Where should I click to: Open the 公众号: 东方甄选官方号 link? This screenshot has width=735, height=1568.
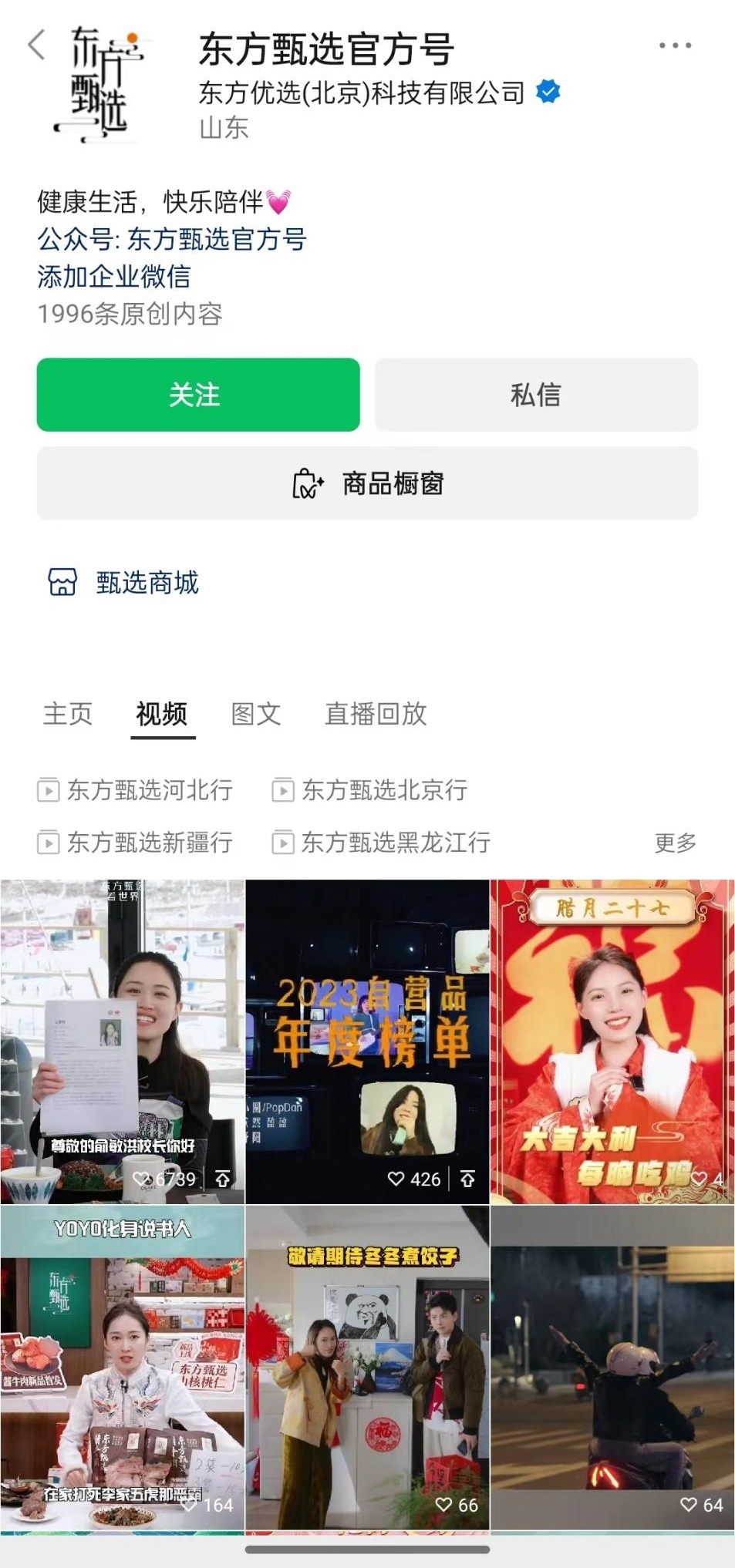click(x=171, y=239)
